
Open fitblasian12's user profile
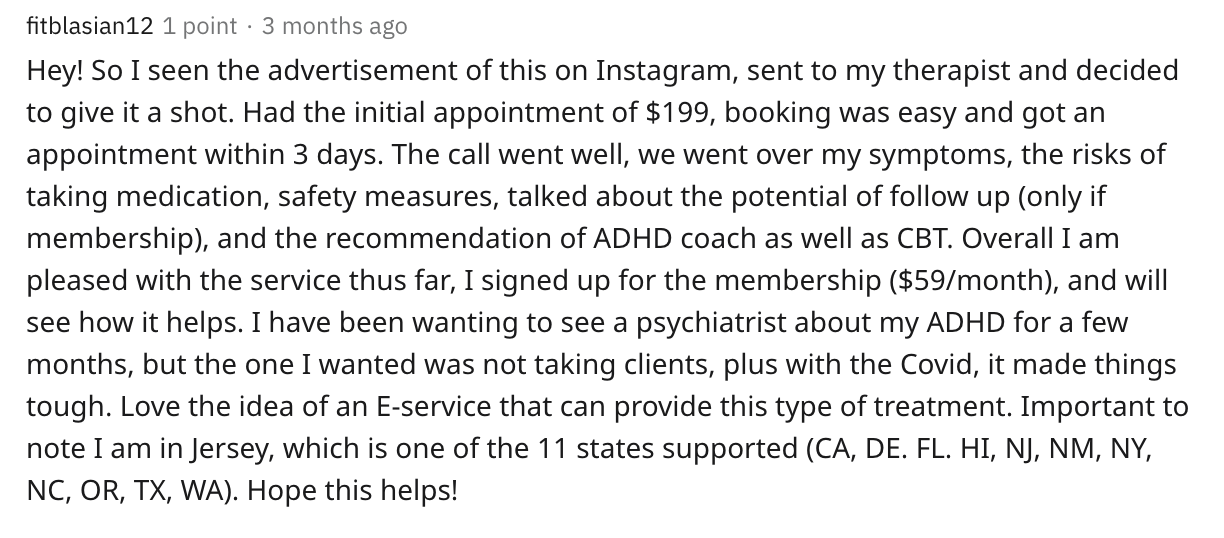point(90,27)
